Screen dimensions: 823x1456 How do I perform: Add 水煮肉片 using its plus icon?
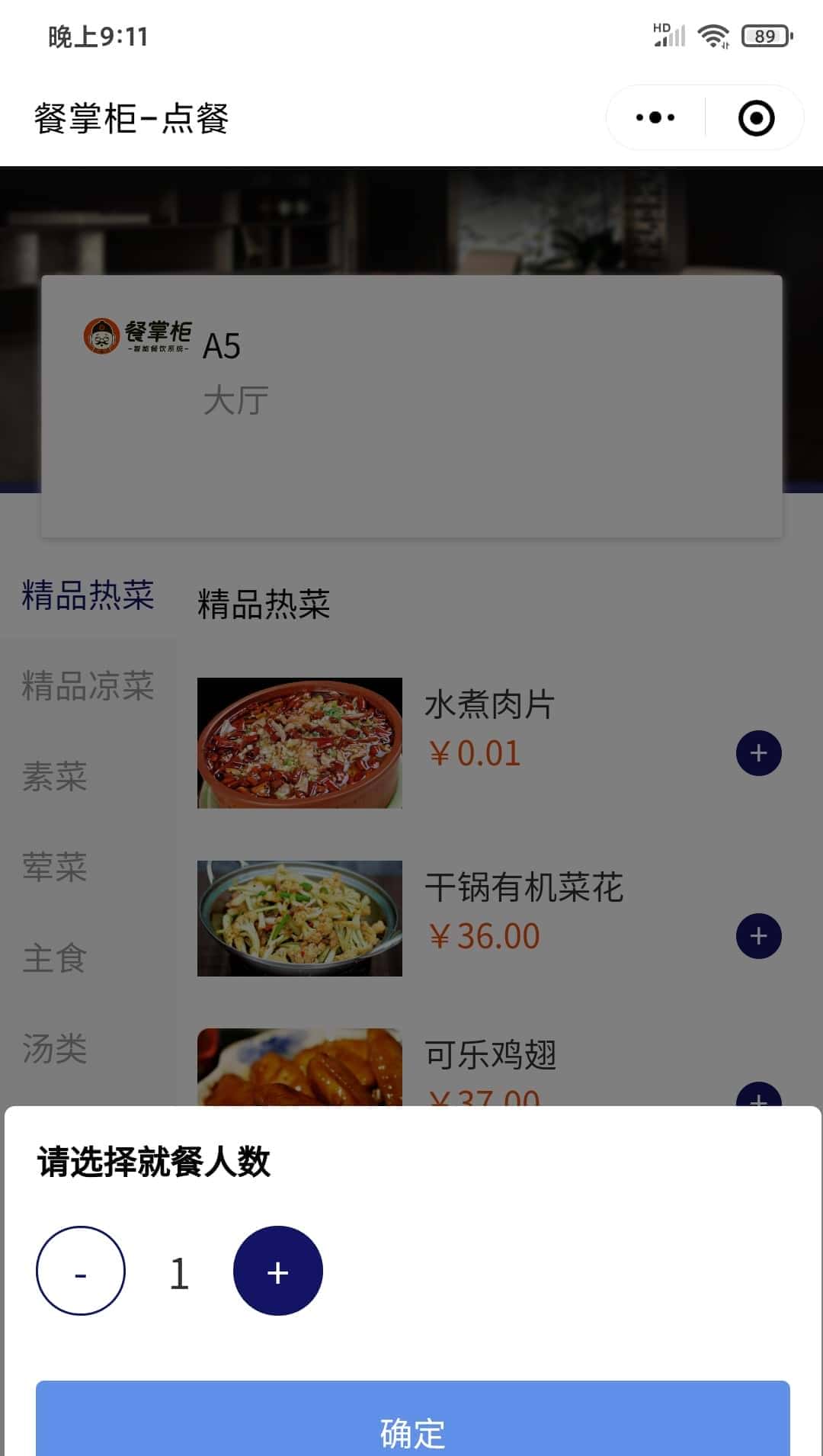pos(757,753)
